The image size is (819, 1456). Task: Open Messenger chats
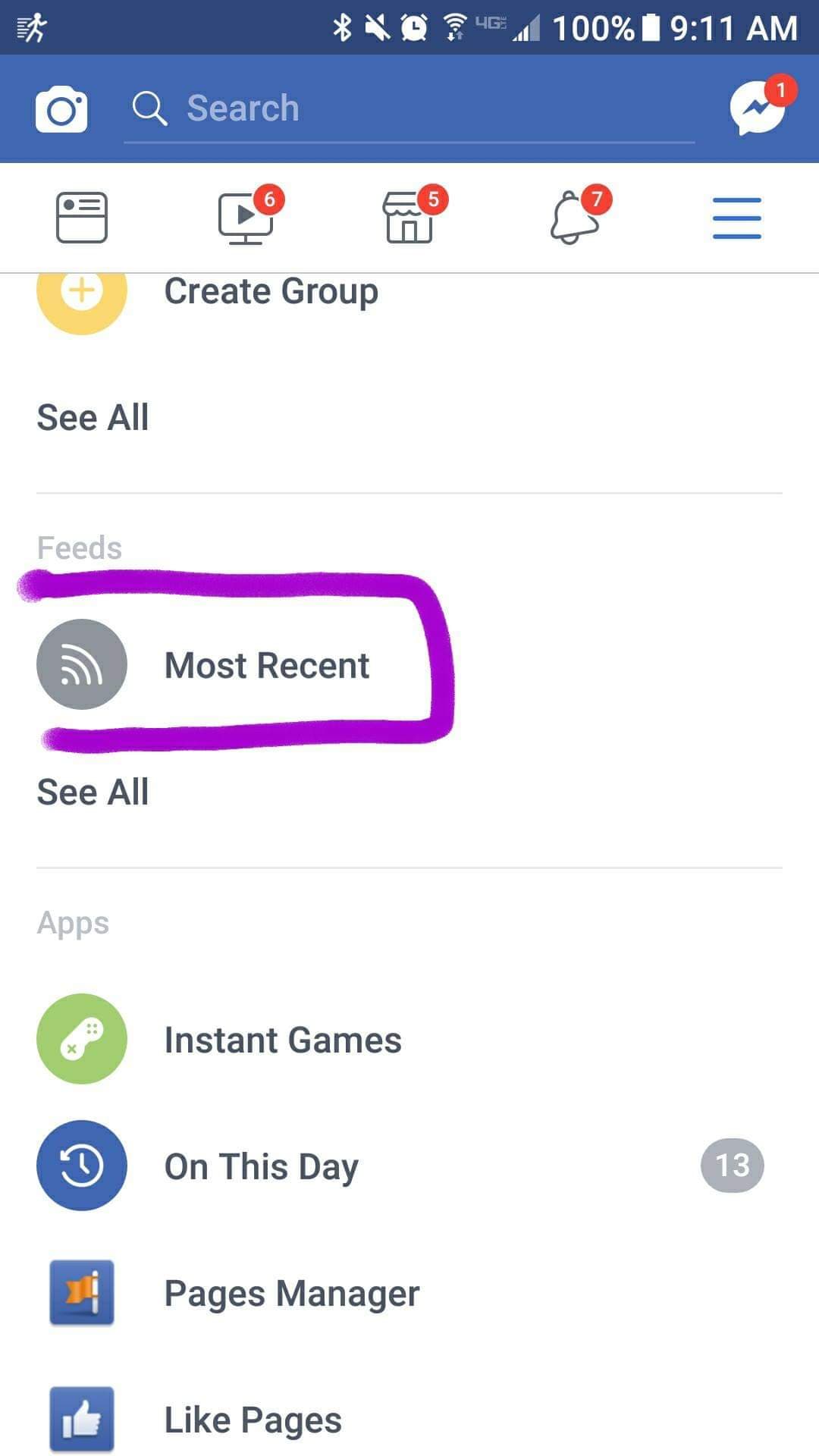point(757,109)
